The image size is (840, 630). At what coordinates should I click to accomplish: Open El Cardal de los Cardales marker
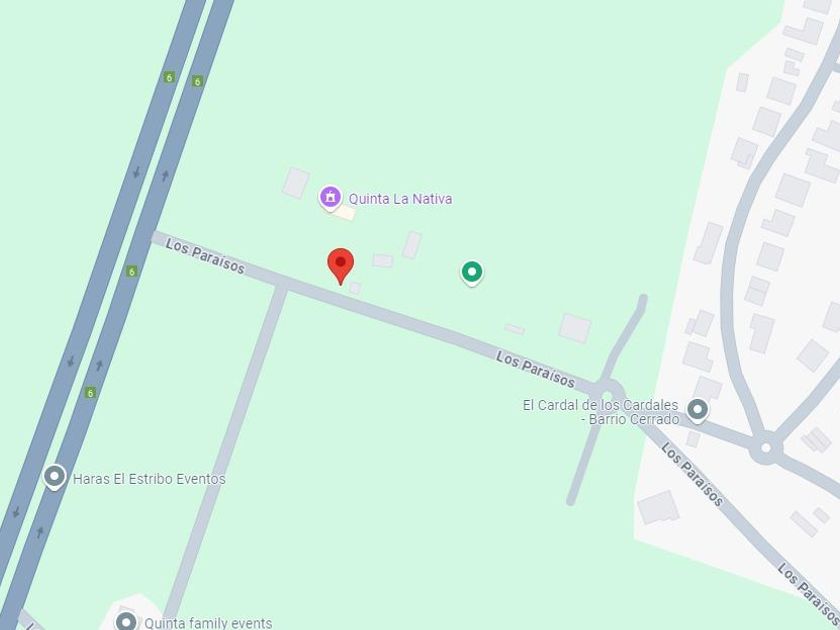pyautogui.click(x=697, y=410)
